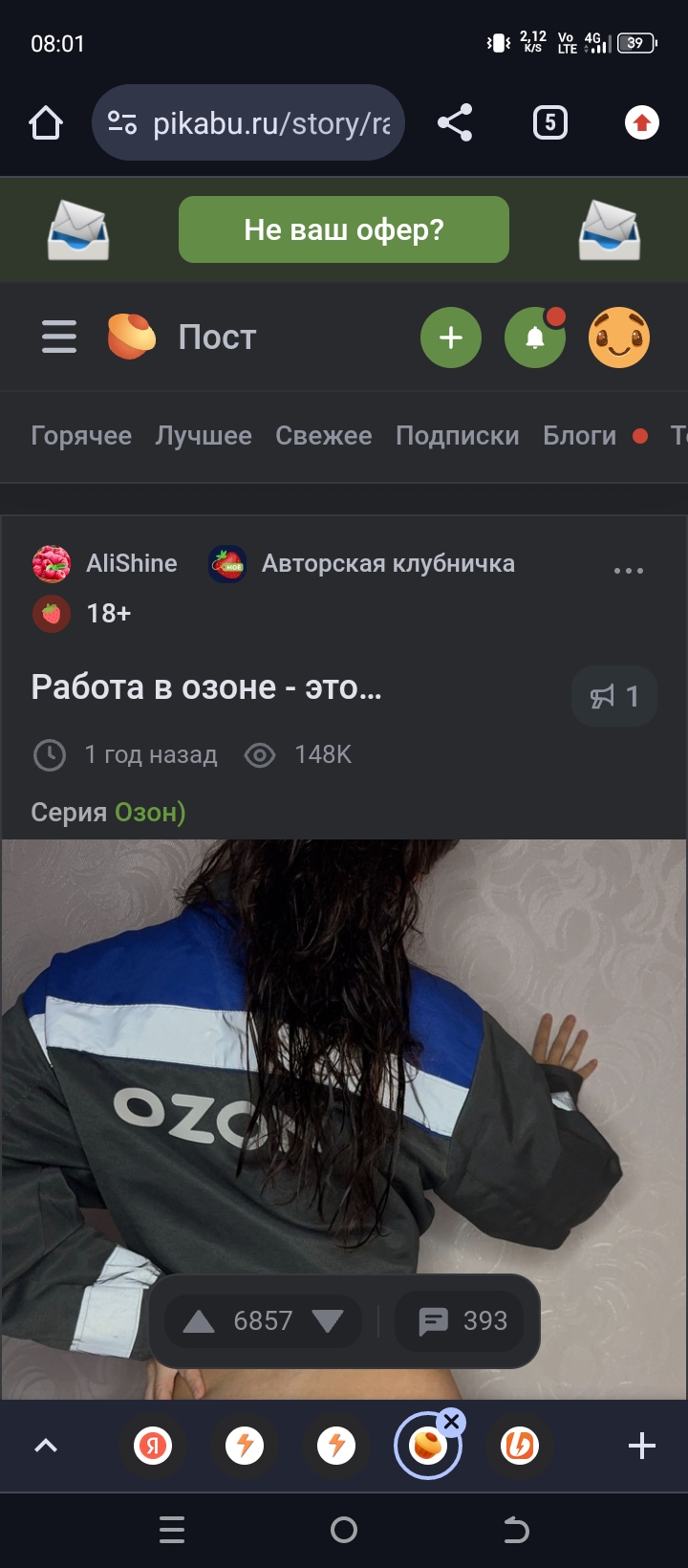Open the notifications bell
The image size is (688, 1568).
(x=535, y=337)
